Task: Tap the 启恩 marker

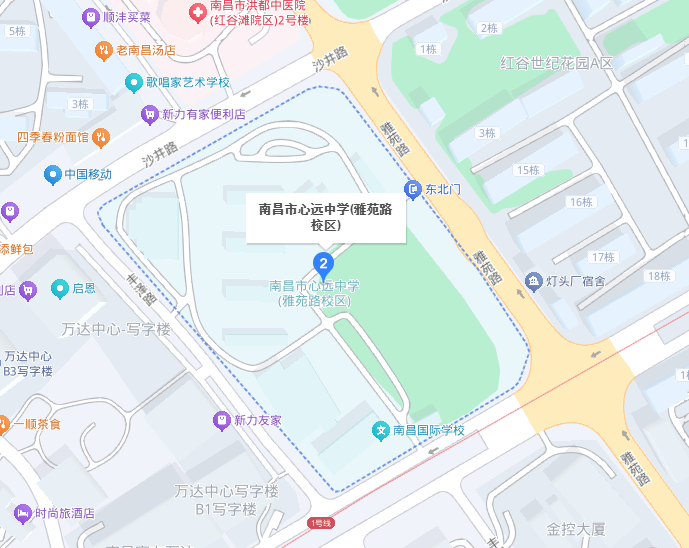Action: [x=60, y=289]
